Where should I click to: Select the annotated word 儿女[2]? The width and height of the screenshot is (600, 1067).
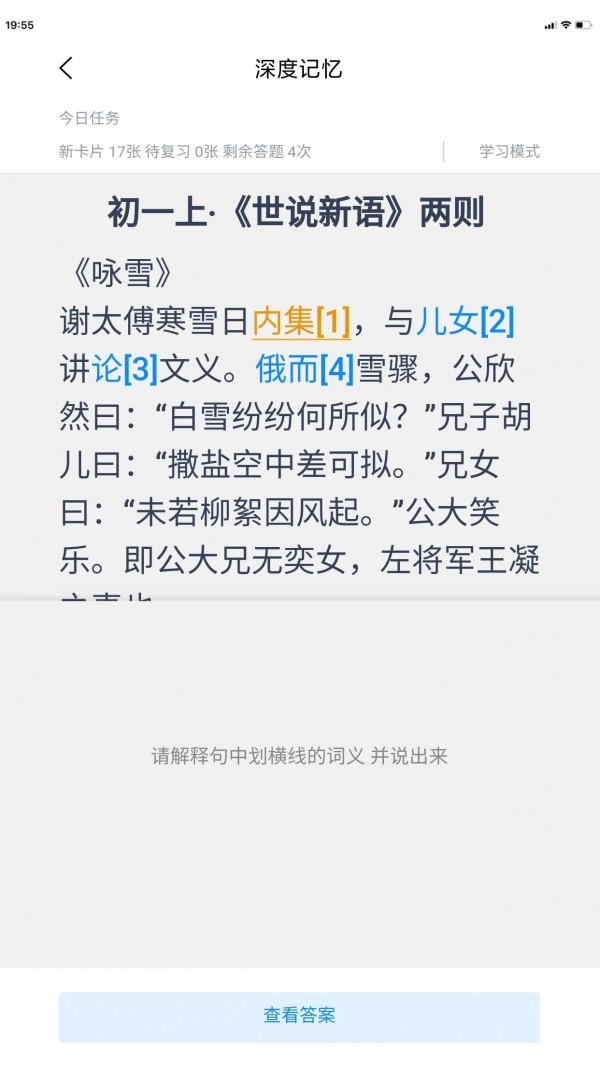point(465,322)
